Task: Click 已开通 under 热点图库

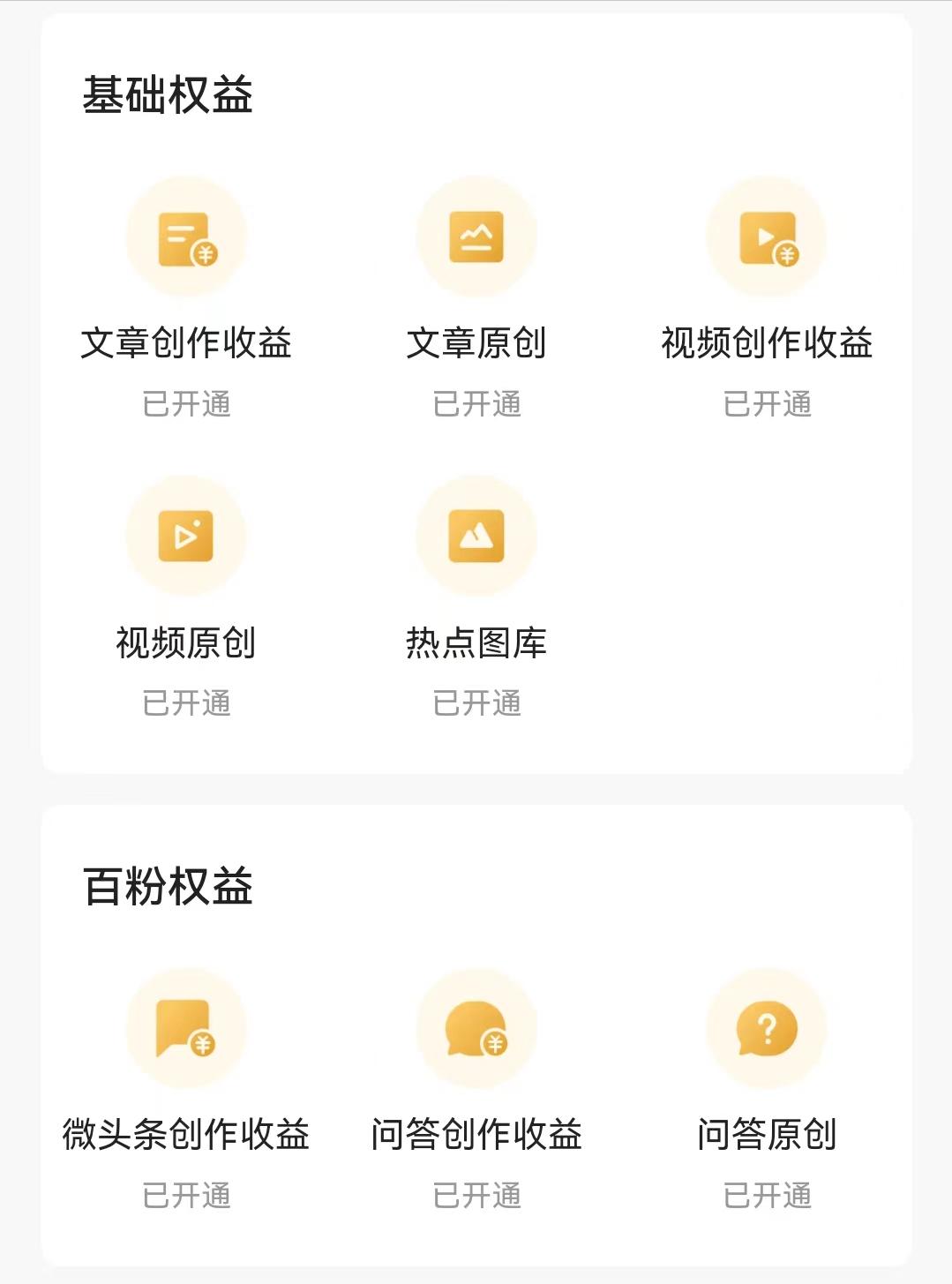Action: pos(476,702)
